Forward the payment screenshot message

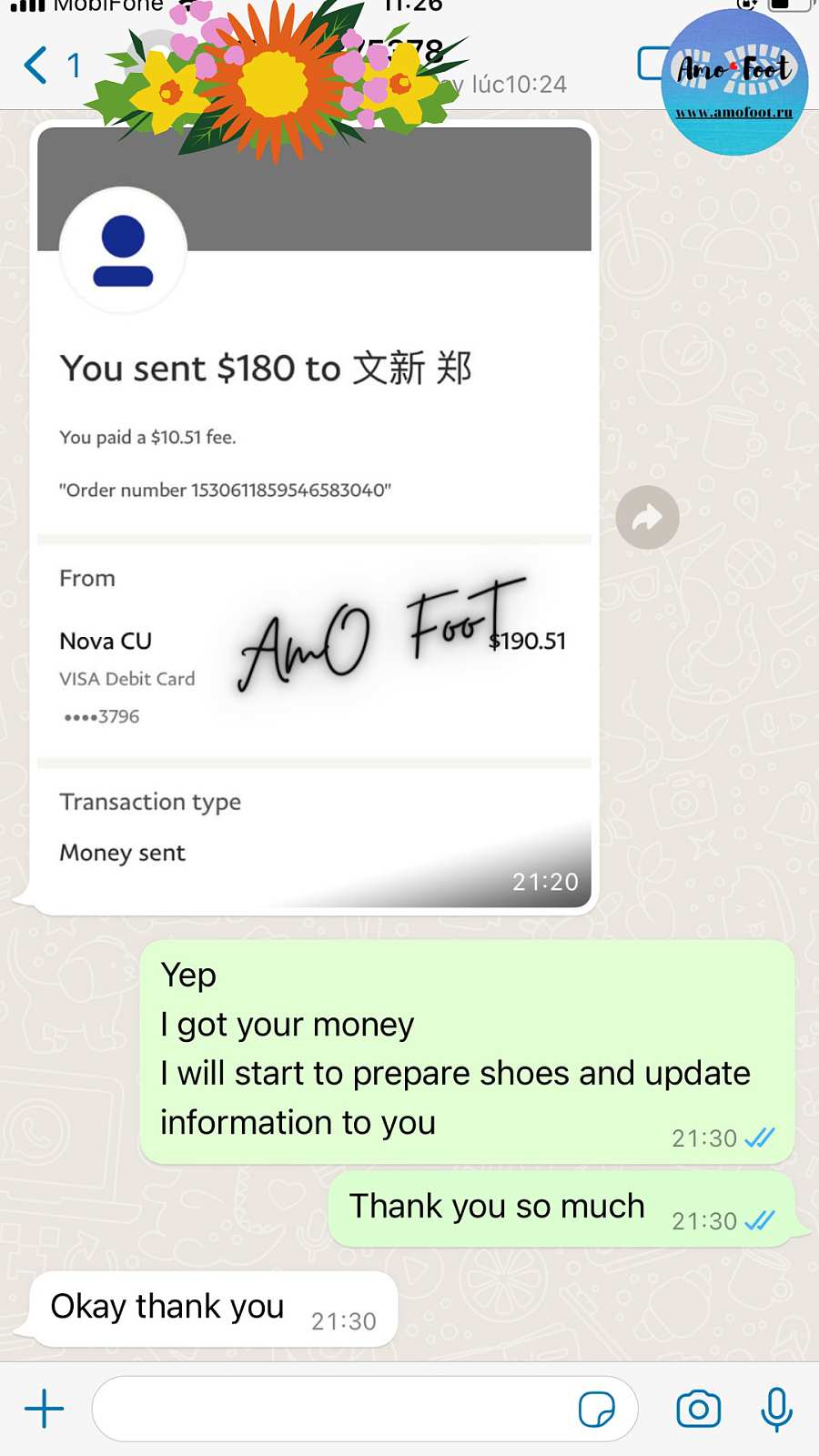[647, 518]
